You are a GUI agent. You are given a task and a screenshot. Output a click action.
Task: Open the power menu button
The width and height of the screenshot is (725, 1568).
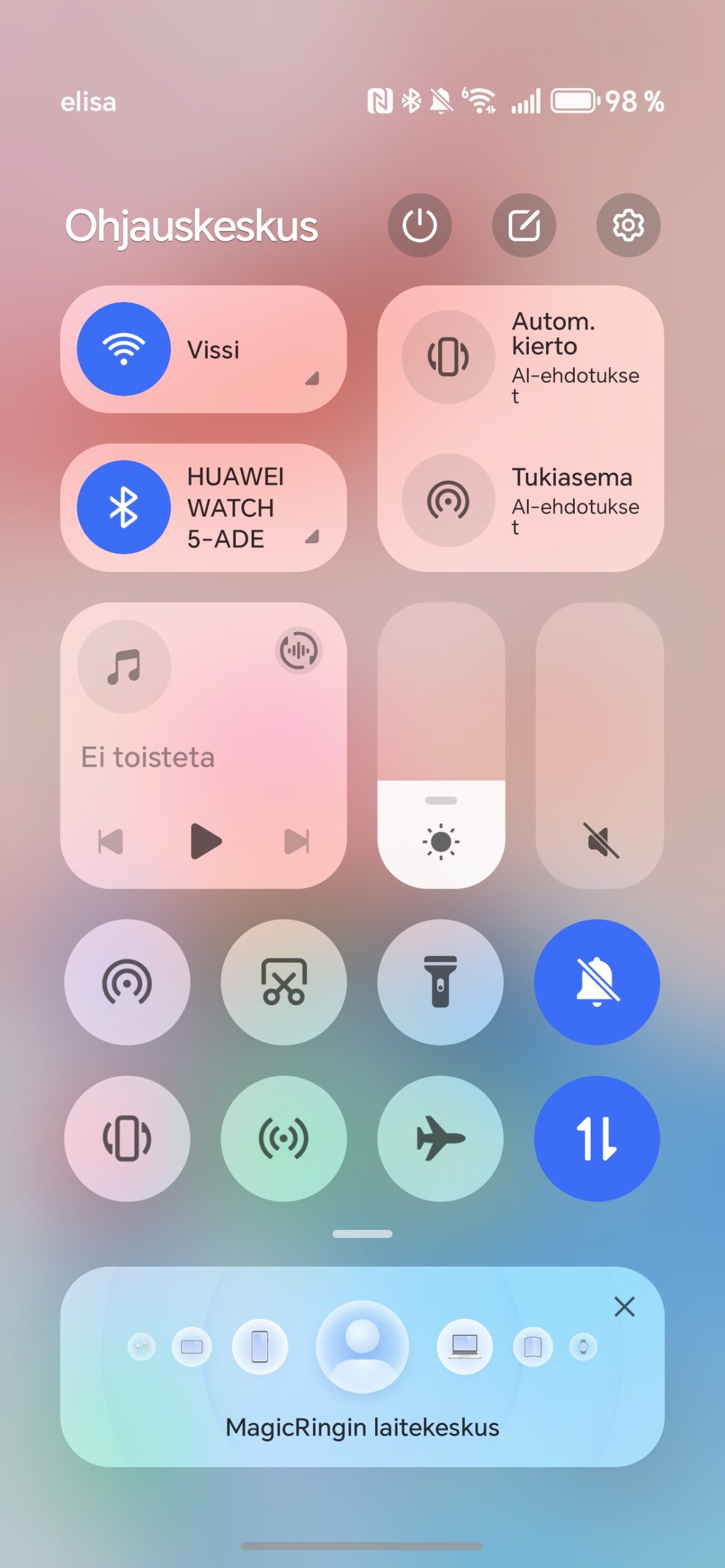click(x=420, y=225)
